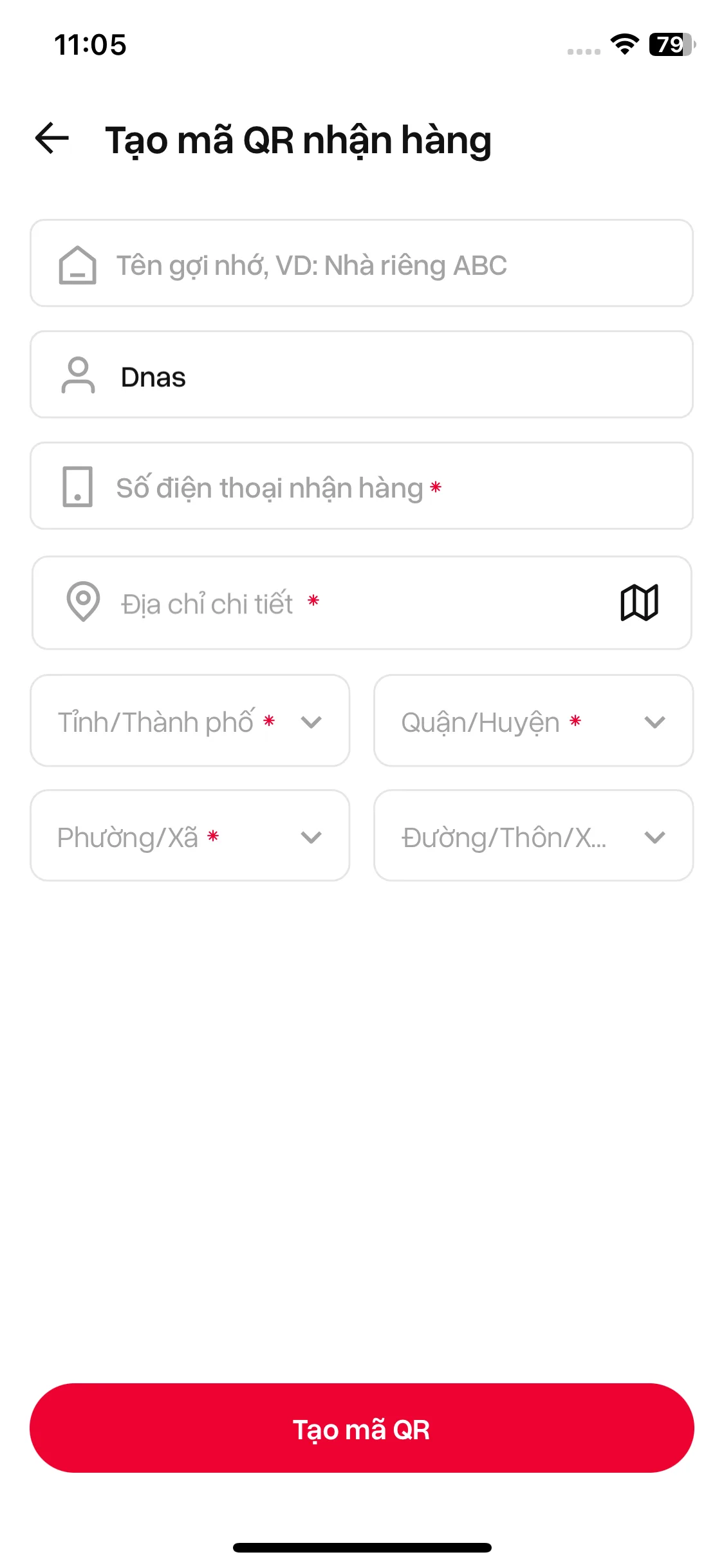Image resolution: width=724 pixels, height=1568 pixels.
Task: Tap the Tạo mã QR button
Action: (x=362, y=1428)
